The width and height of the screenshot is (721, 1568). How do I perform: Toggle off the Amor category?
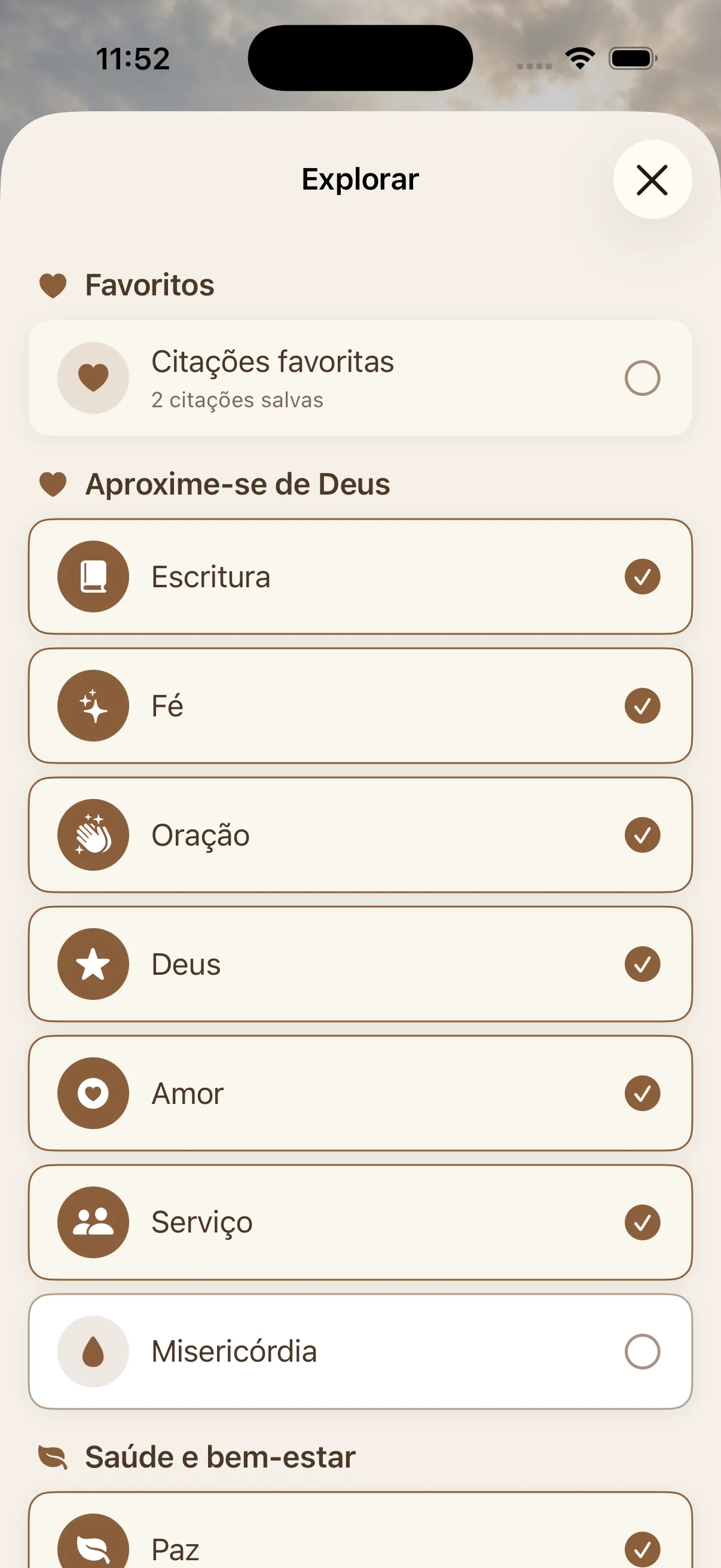point(642,1093)
